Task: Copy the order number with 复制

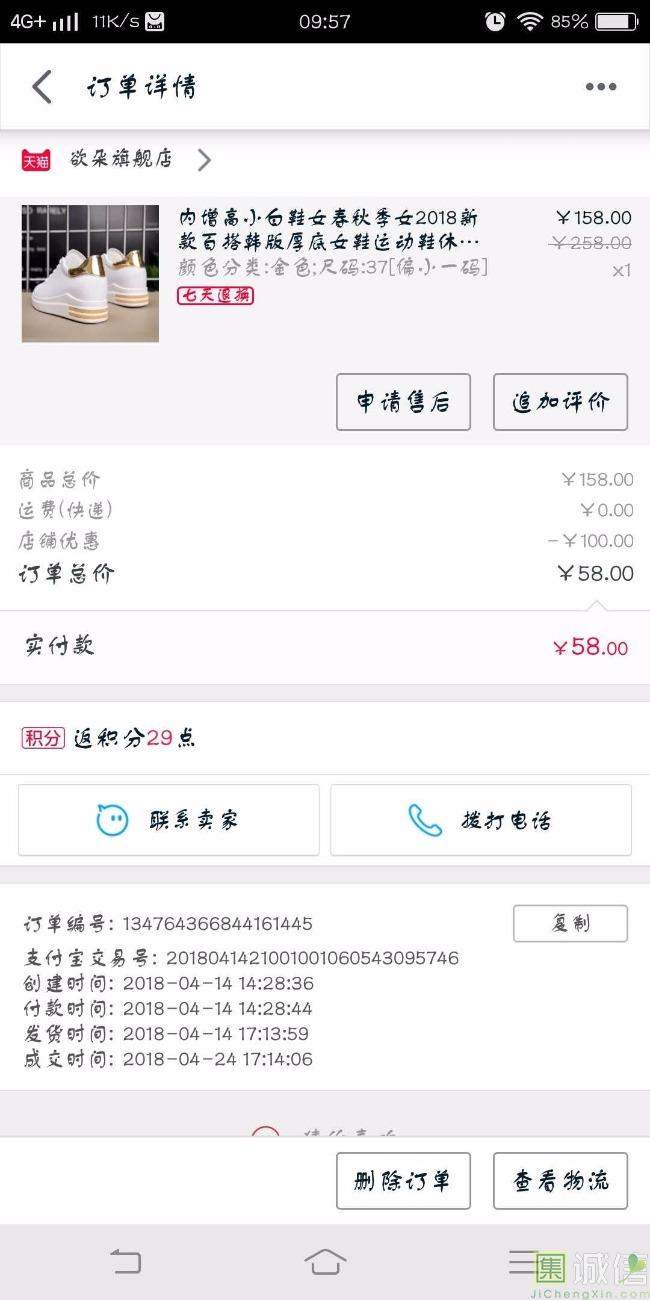Action: [570, 923]
